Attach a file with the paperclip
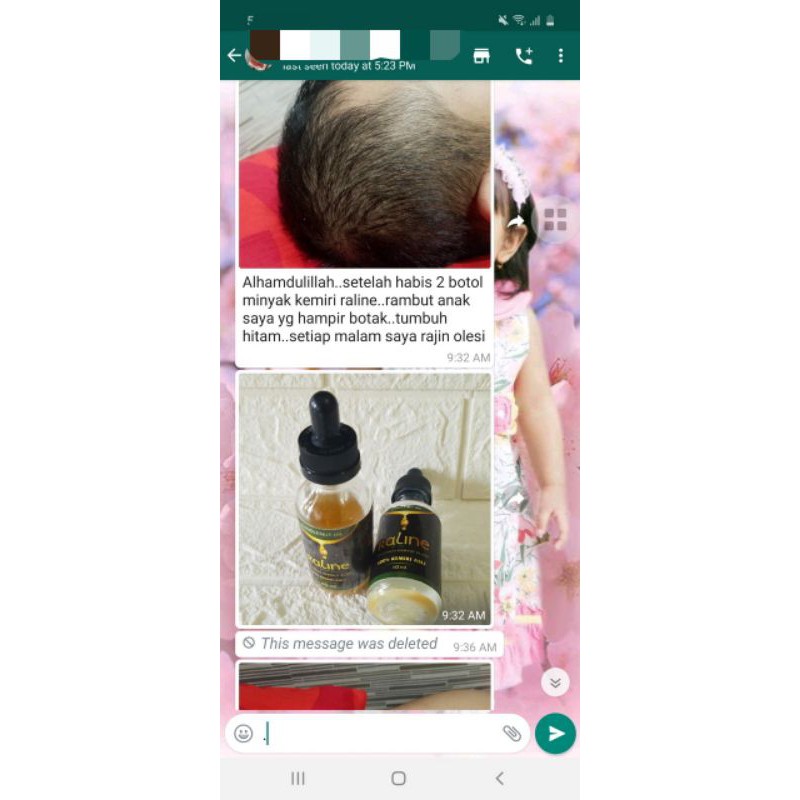800x800 pixels. click(x=511, y=733)
